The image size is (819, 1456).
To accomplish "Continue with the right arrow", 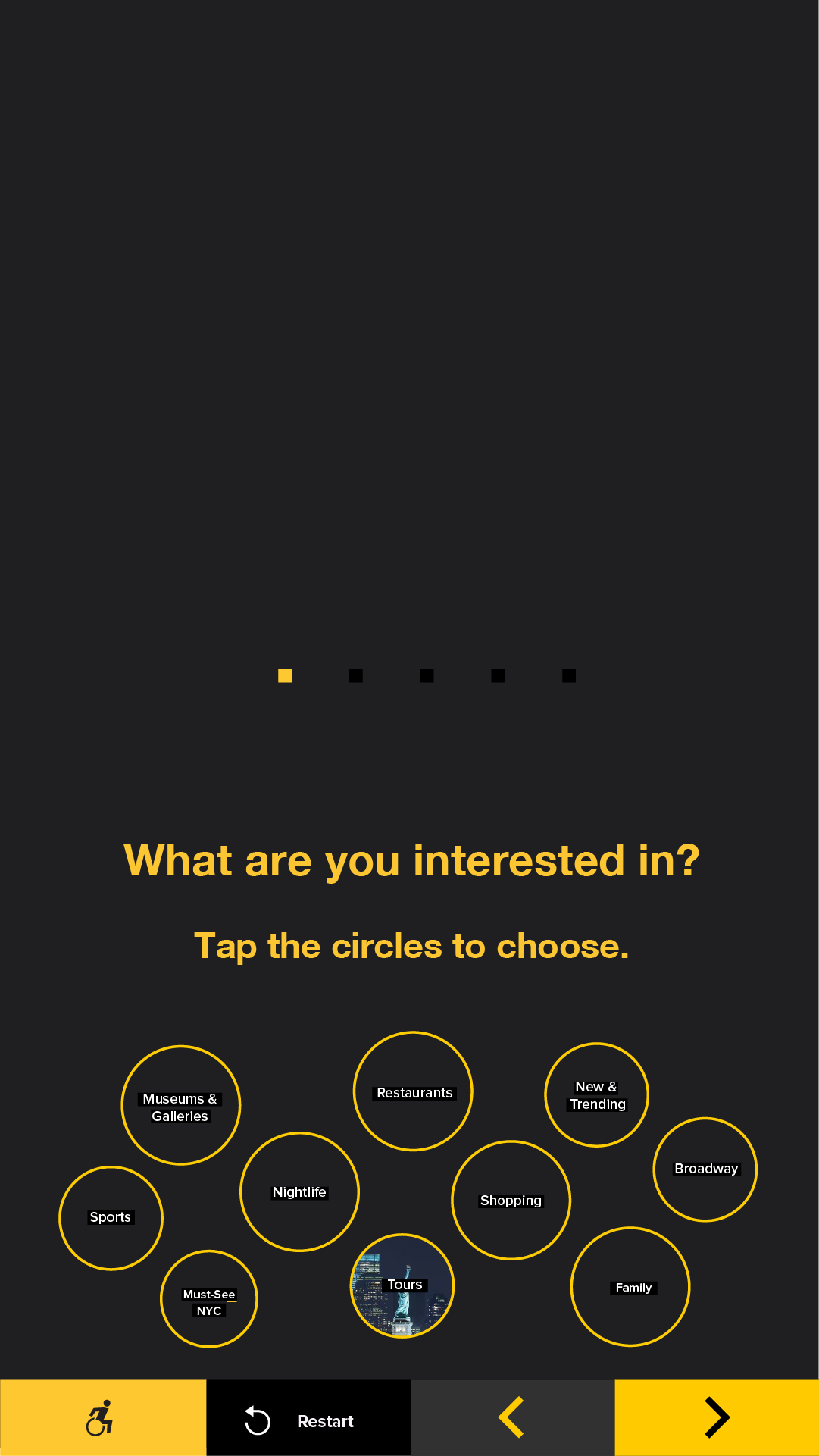I will [717, 1417].
